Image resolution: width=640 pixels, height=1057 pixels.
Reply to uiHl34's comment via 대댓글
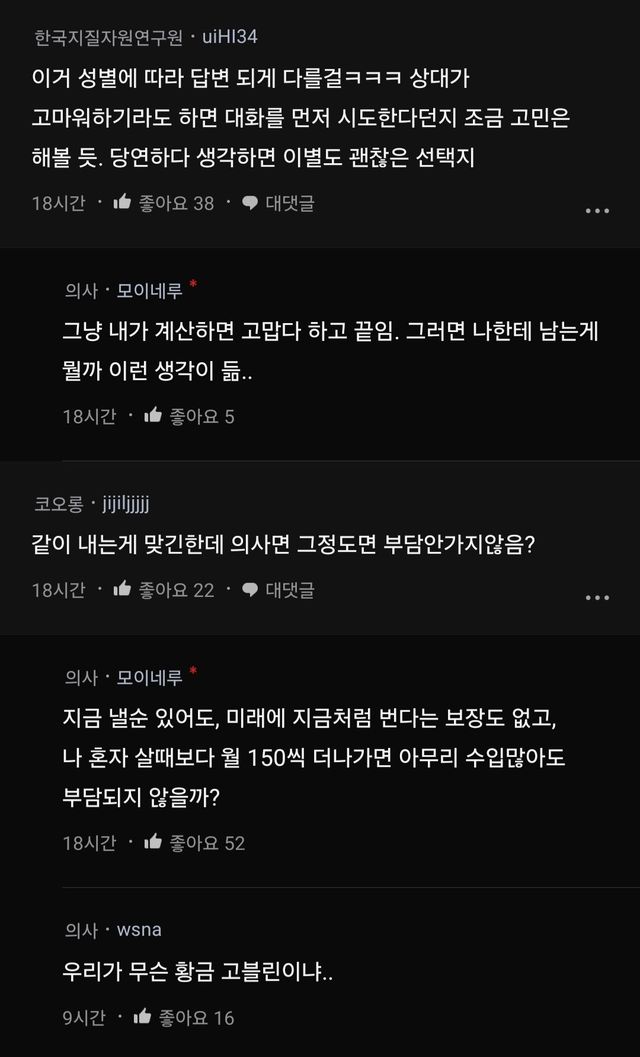coord(278,202)
